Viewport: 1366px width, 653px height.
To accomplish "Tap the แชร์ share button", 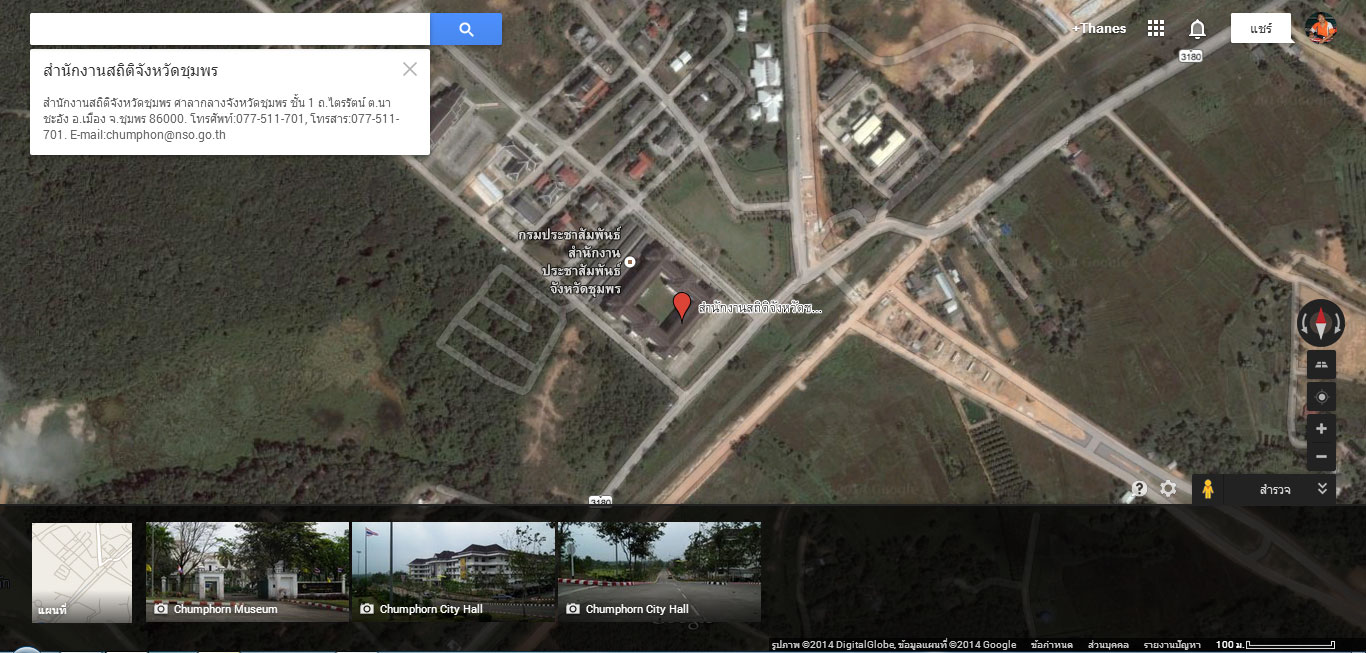I will click(1261, 28).
